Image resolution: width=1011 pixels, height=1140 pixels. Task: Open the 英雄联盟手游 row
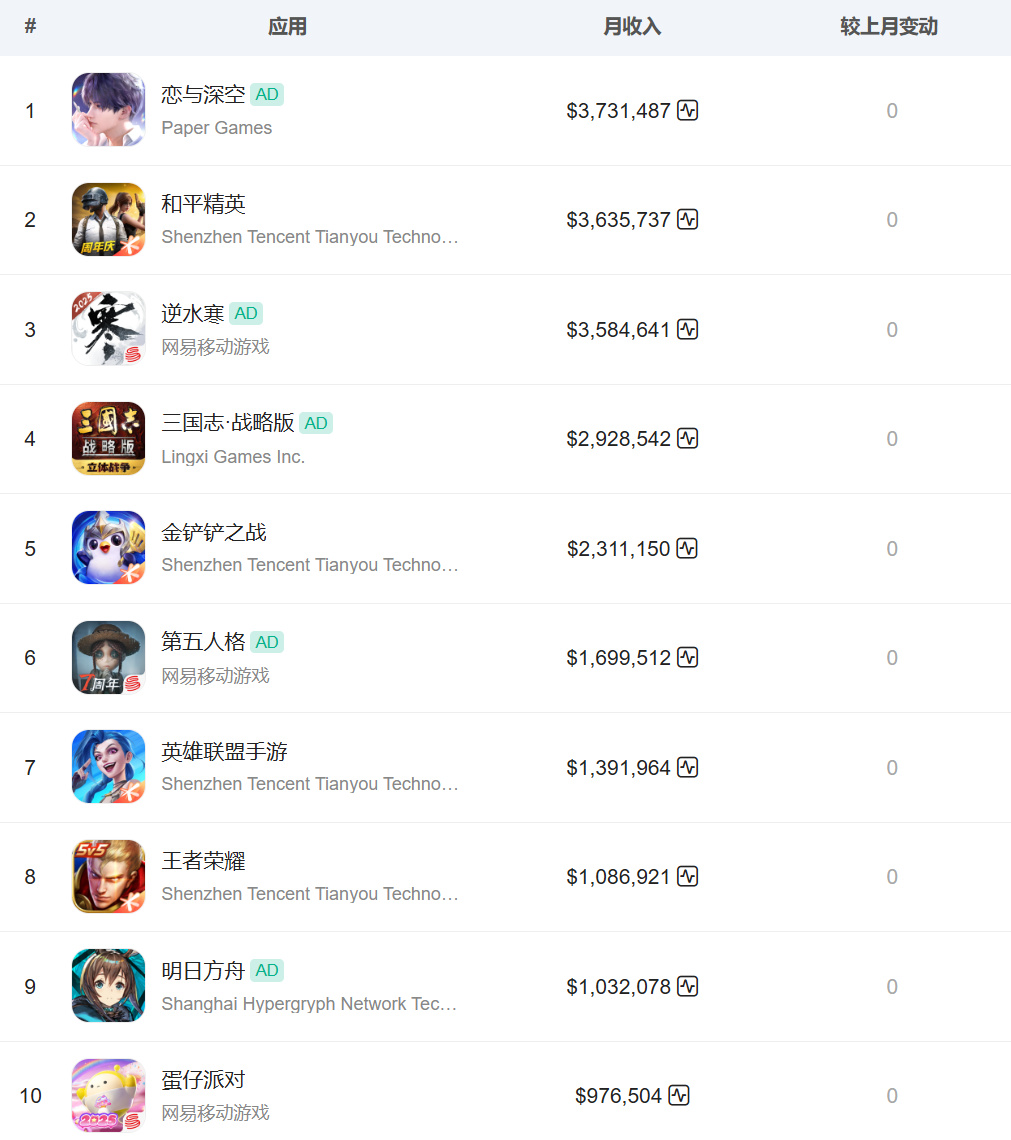[x=224, y=752]
